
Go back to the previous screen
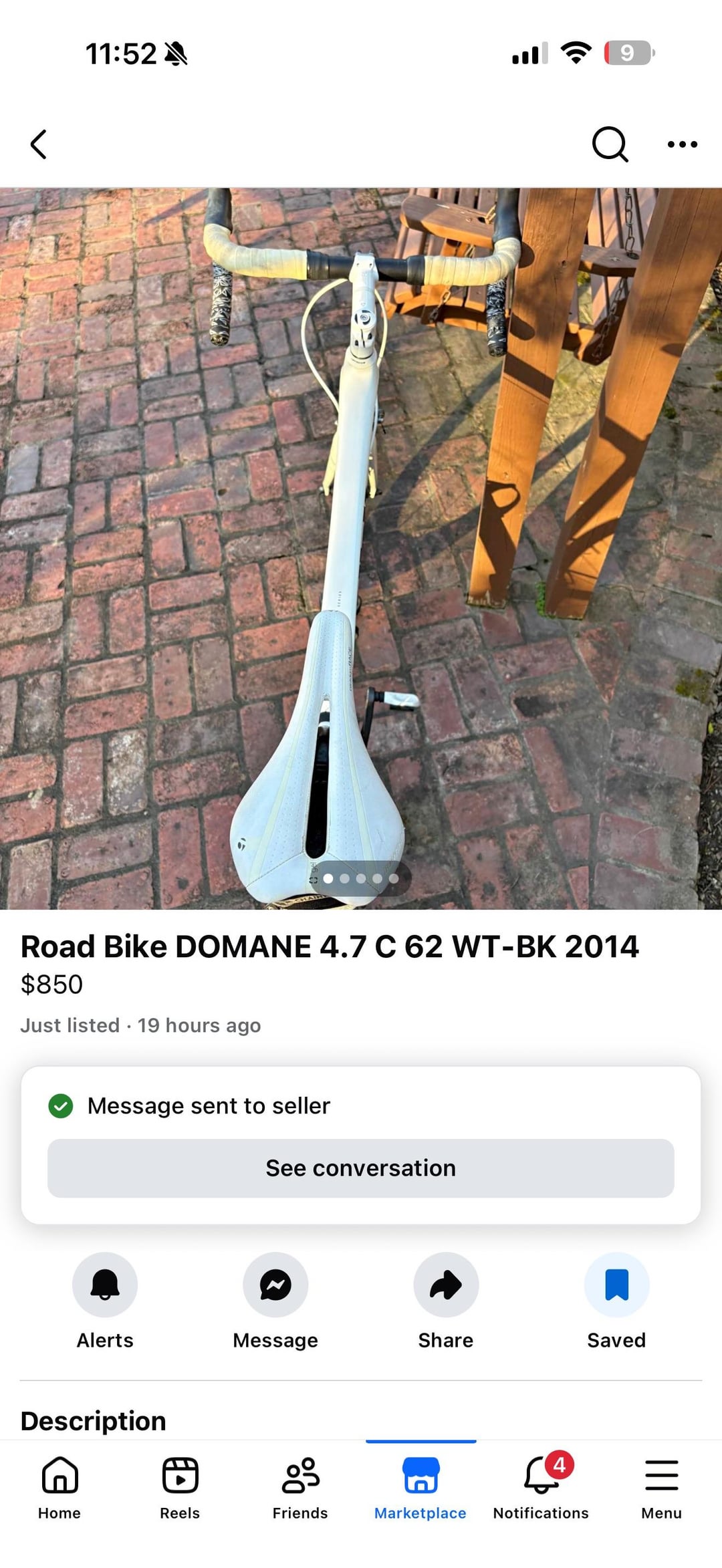pos(39,144)
